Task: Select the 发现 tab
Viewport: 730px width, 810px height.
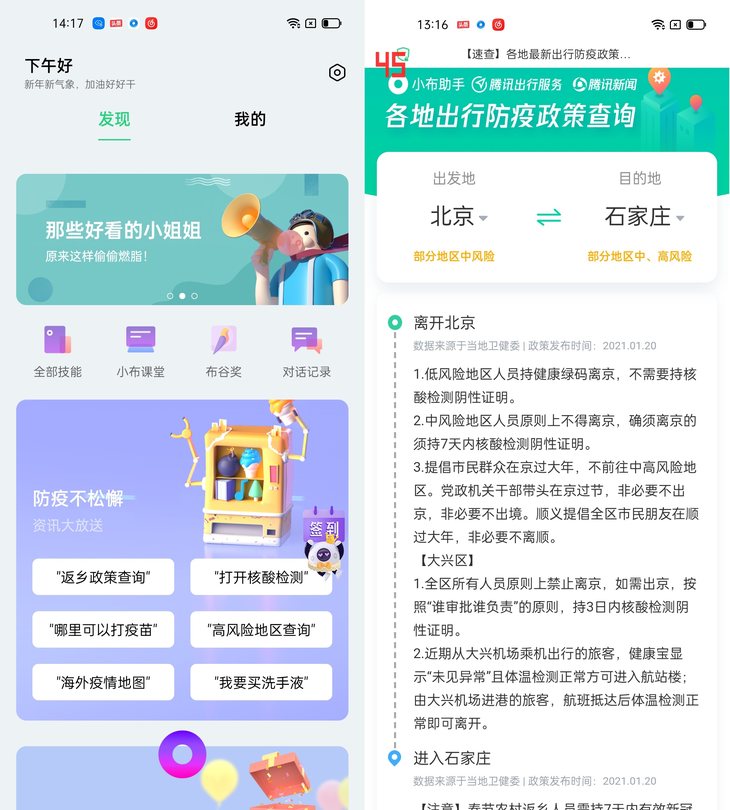Action: click(114, 120)
